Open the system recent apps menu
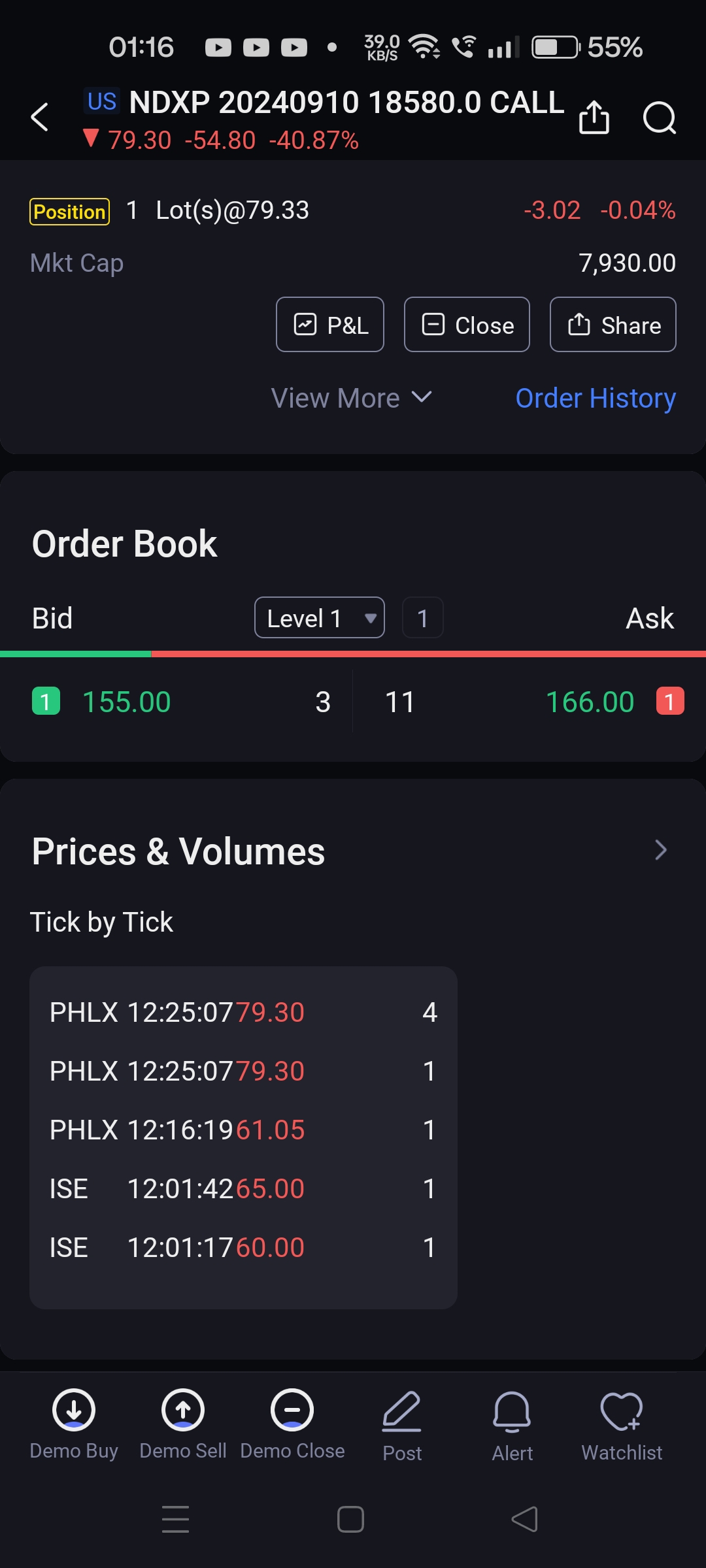This screenshot has height=1568, width=706. coord(175,1519)
